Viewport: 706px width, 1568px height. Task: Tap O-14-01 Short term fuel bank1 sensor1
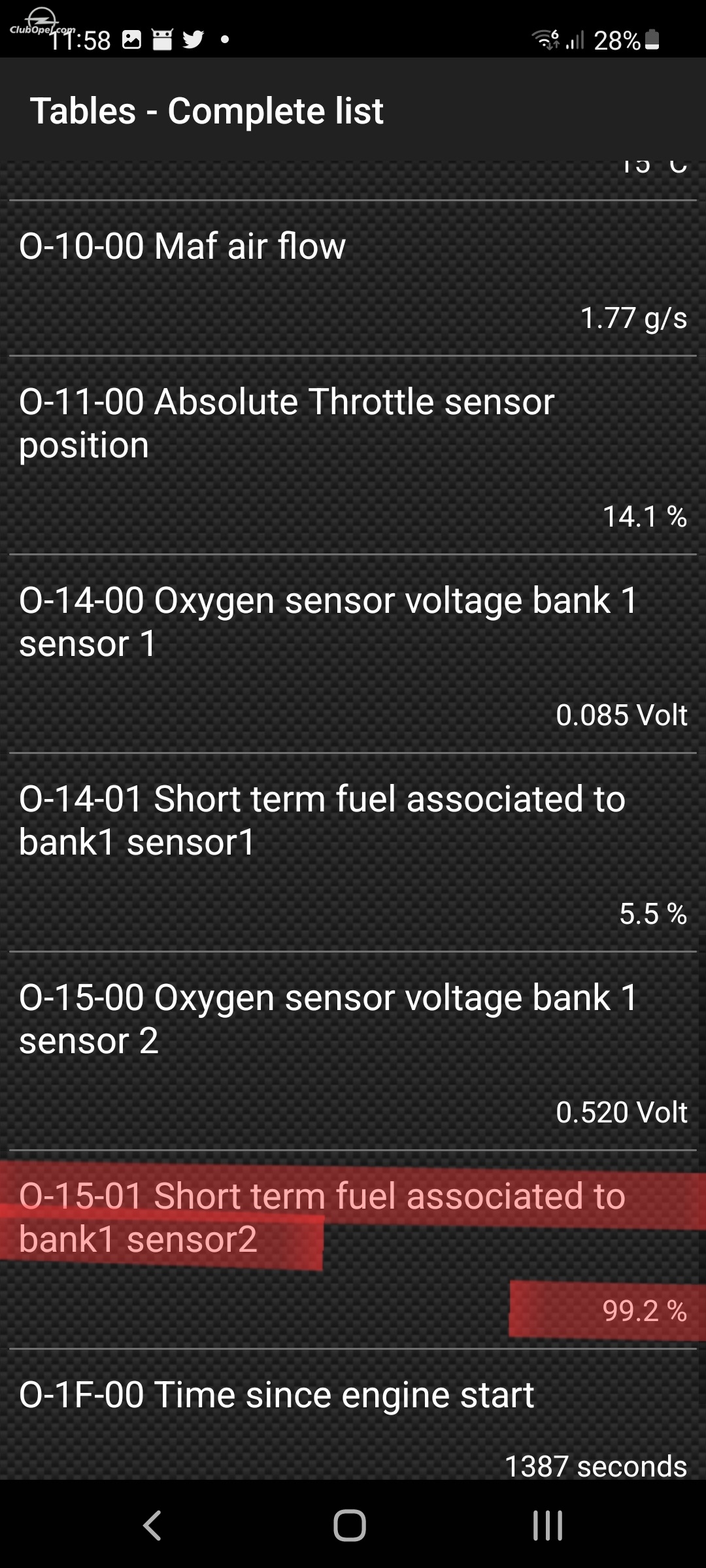click(353, 853)
